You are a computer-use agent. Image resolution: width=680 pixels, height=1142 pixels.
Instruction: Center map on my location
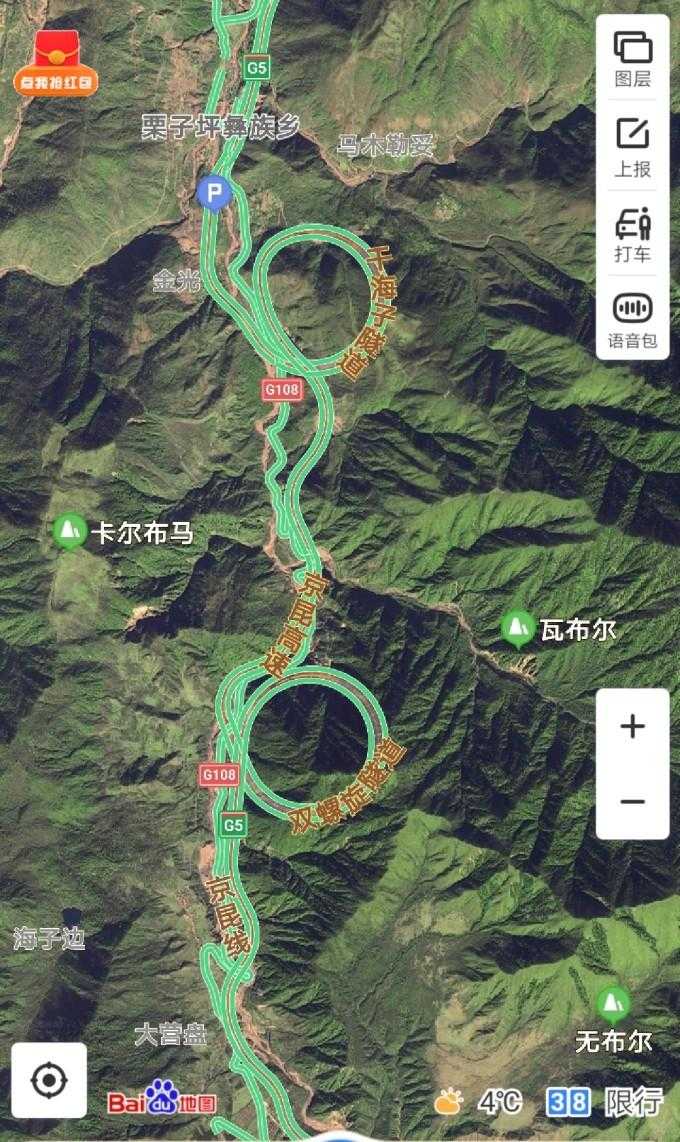(49, 1080)
